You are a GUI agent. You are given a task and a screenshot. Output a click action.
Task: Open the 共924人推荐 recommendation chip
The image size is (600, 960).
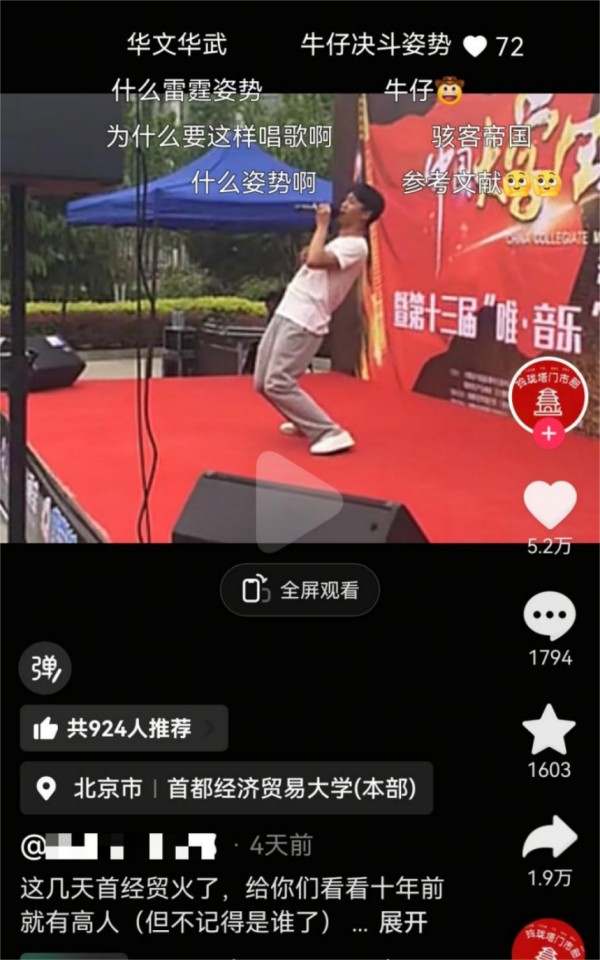pyautogui.click(x=124, y=728)
